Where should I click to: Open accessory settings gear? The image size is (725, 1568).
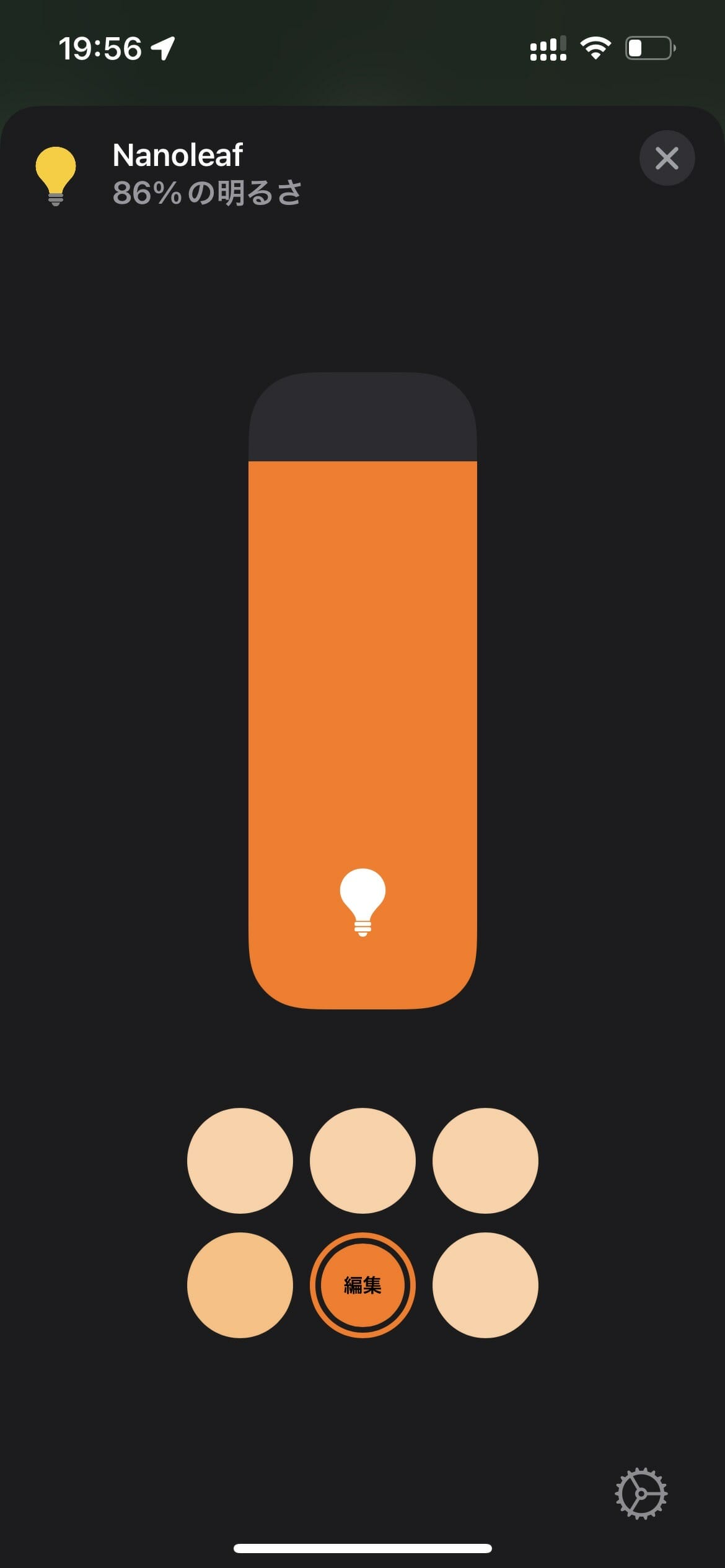click(641, 1493)
